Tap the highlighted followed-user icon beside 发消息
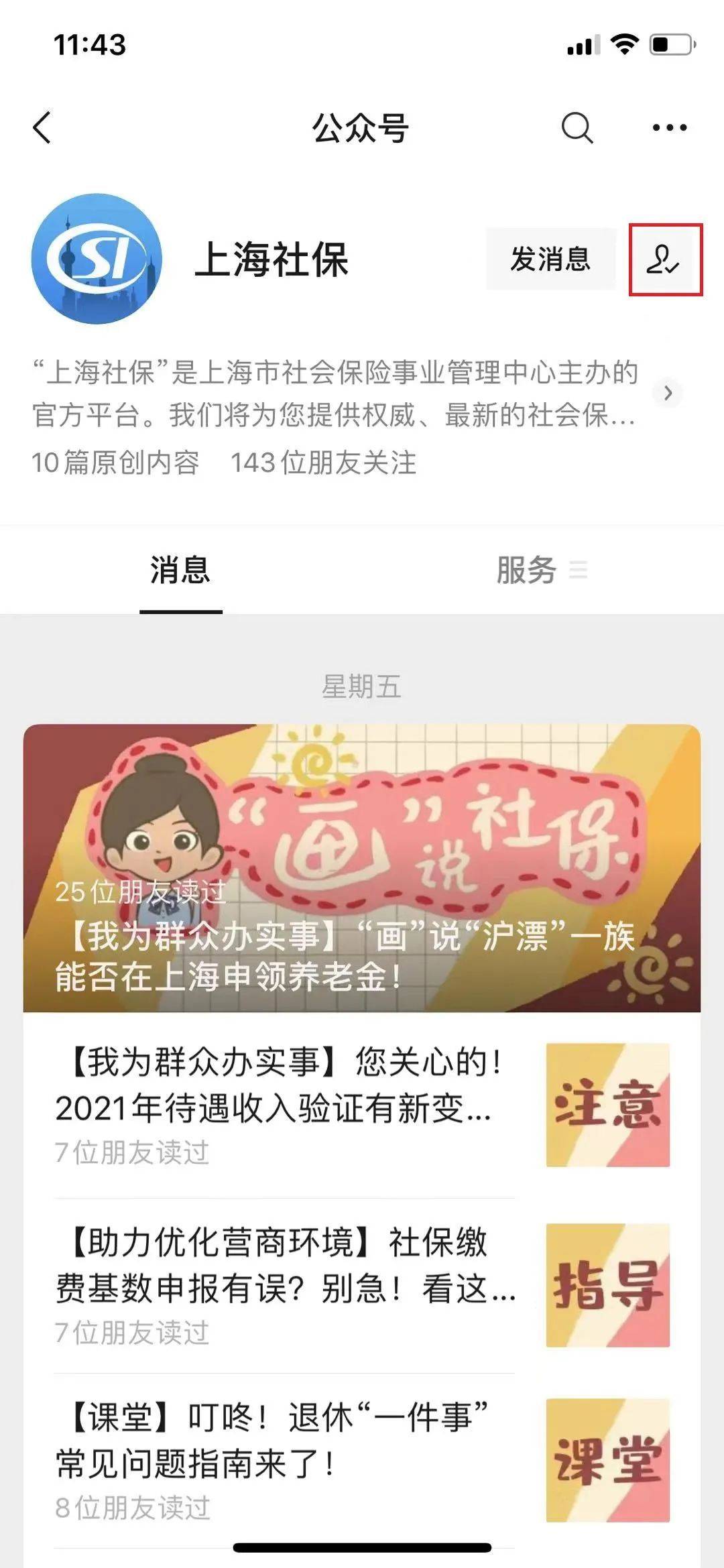 (667, 261)
